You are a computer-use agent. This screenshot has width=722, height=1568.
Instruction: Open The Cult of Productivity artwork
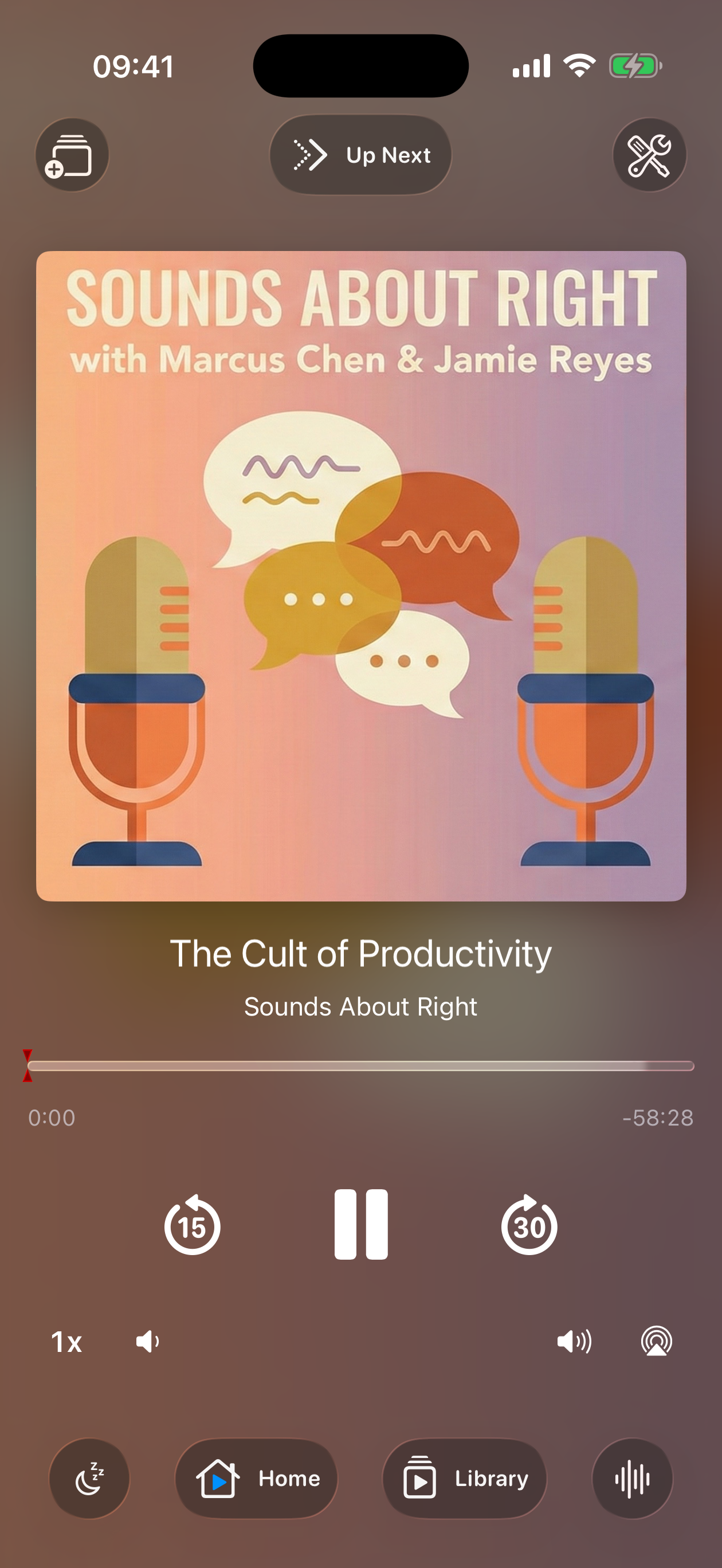point(361,576)
